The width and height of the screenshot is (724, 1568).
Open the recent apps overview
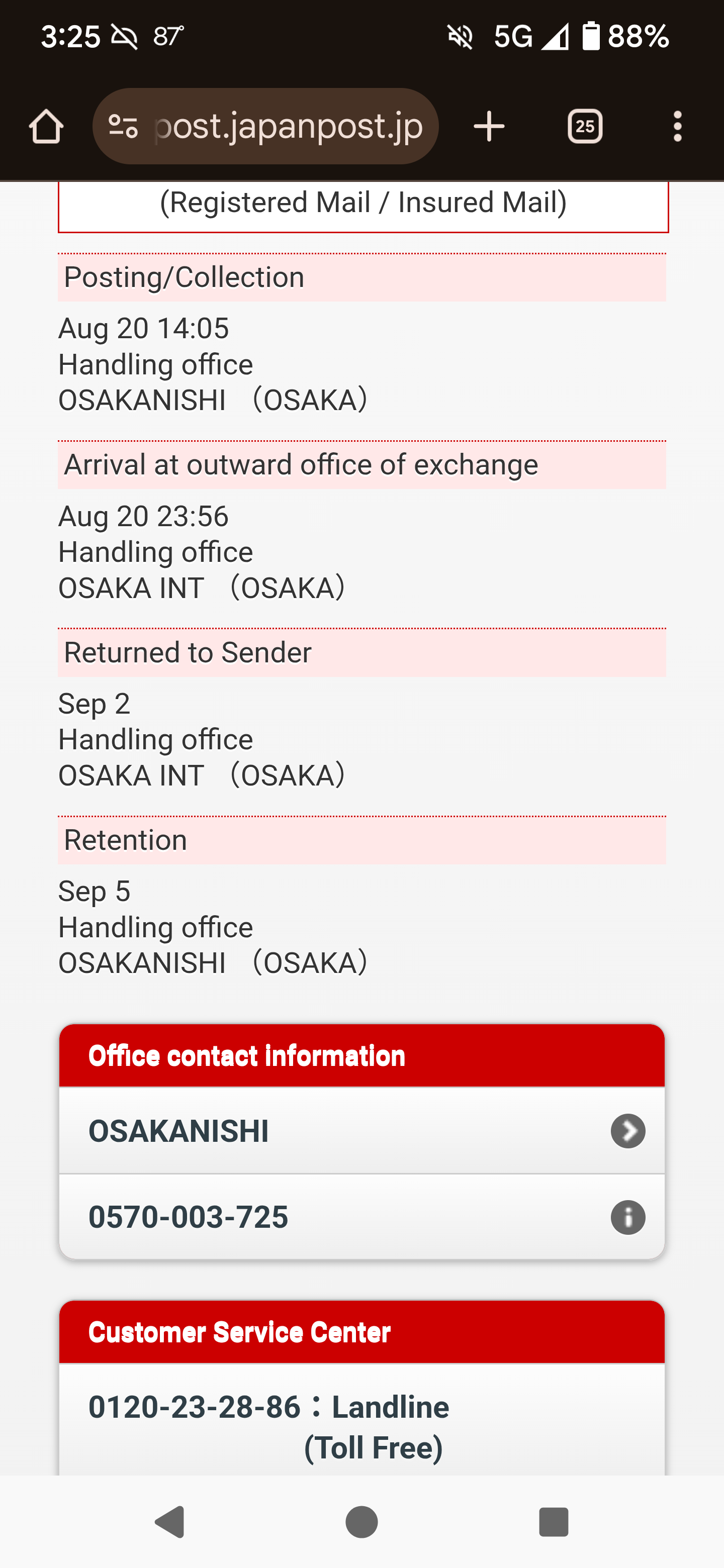(x=553, y=1522)
